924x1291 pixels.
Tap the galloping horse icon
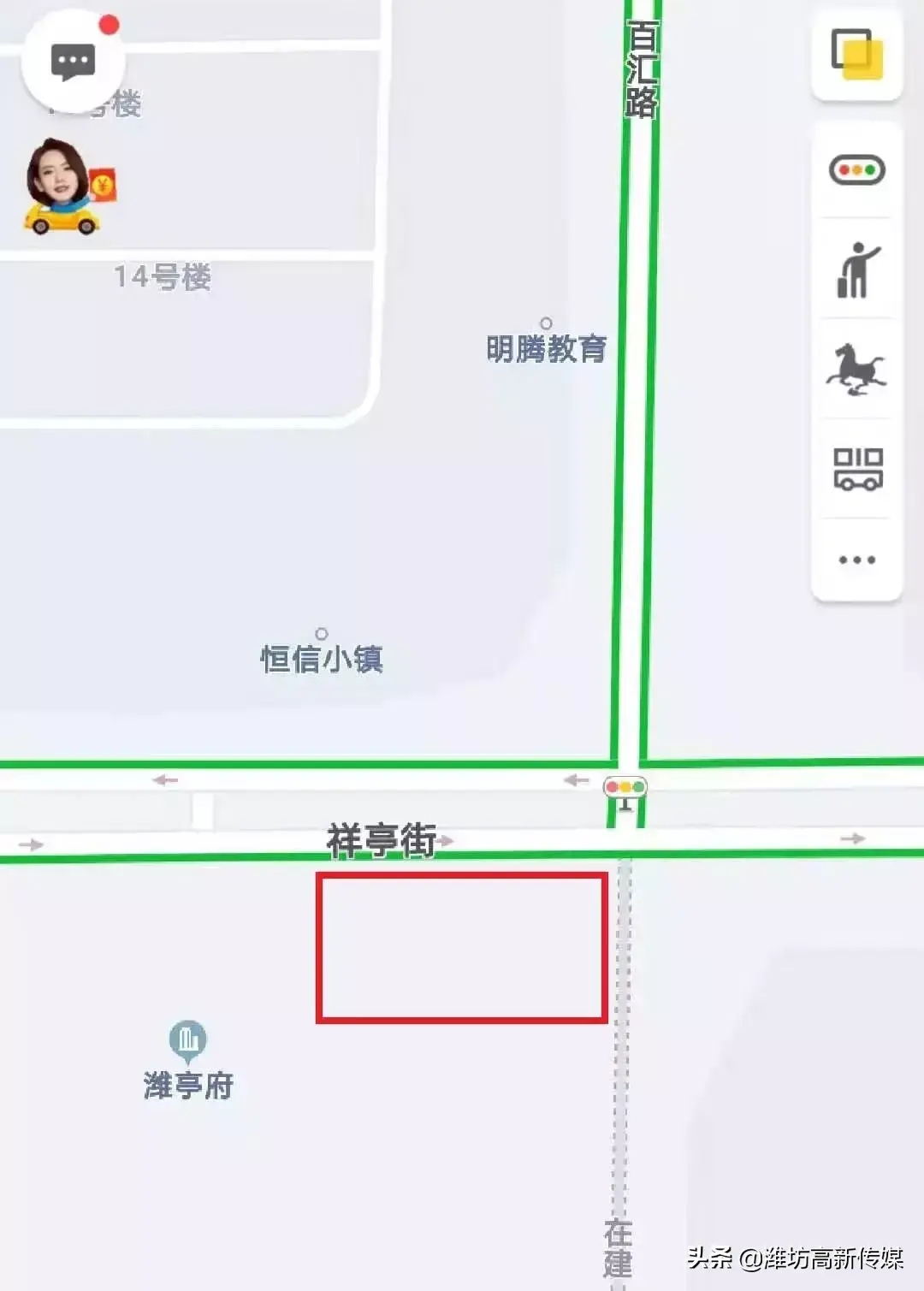(x=856, y=369)
